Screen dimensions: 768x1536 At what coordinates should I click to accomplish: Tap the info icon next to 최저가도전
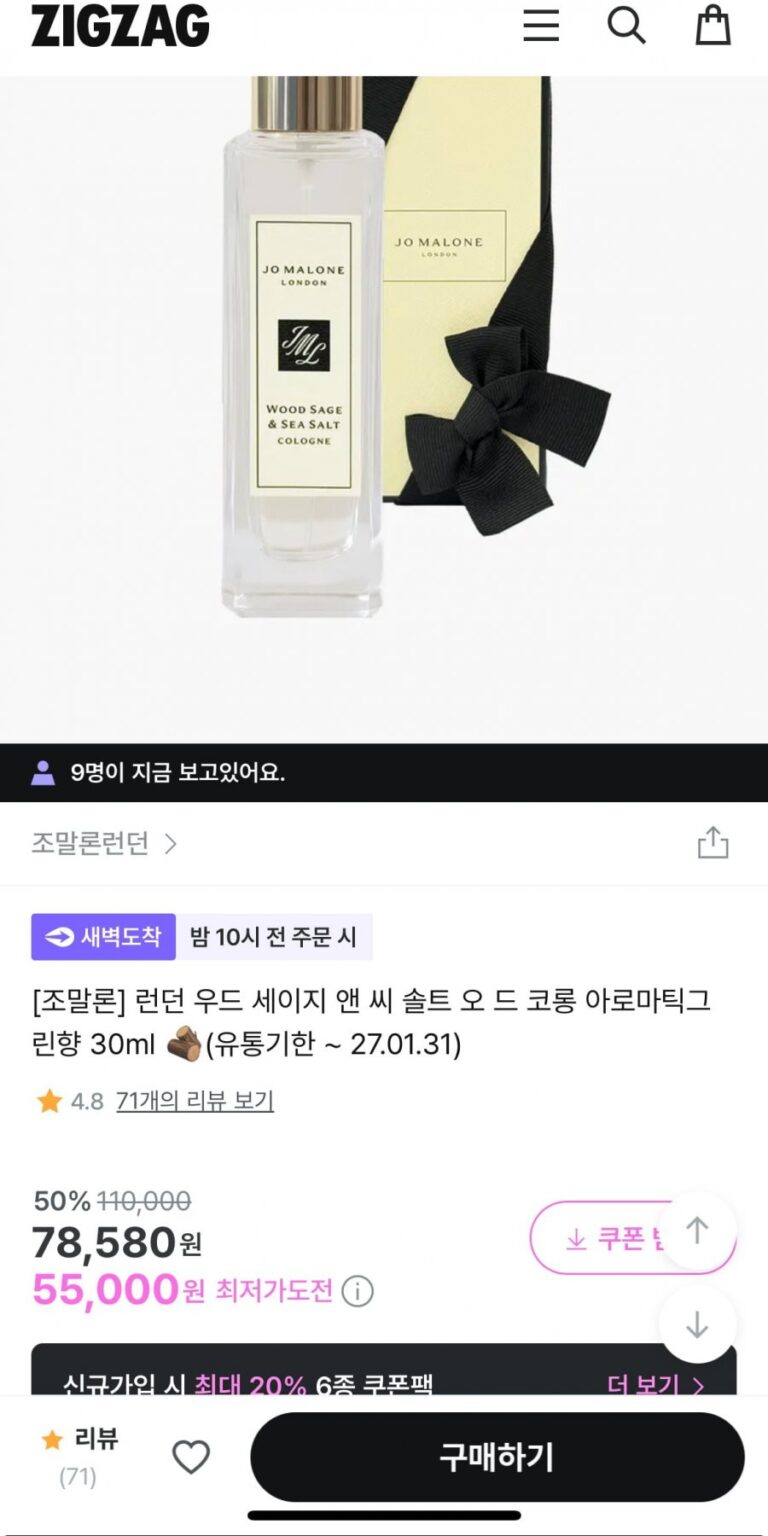[357, 1291]
